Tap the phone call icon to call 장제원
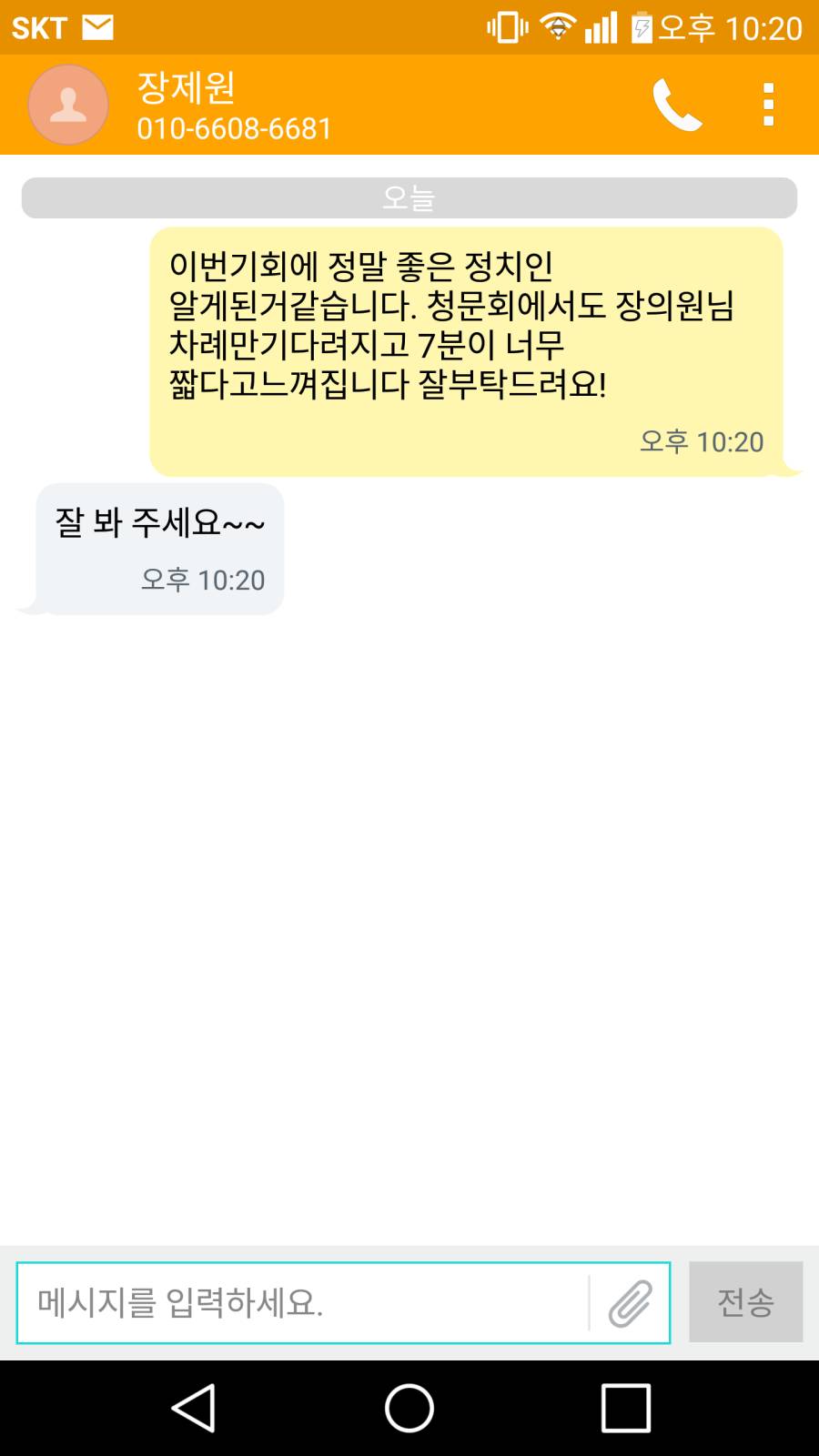This screenshot has width=819, height=1456. point(677,105)
